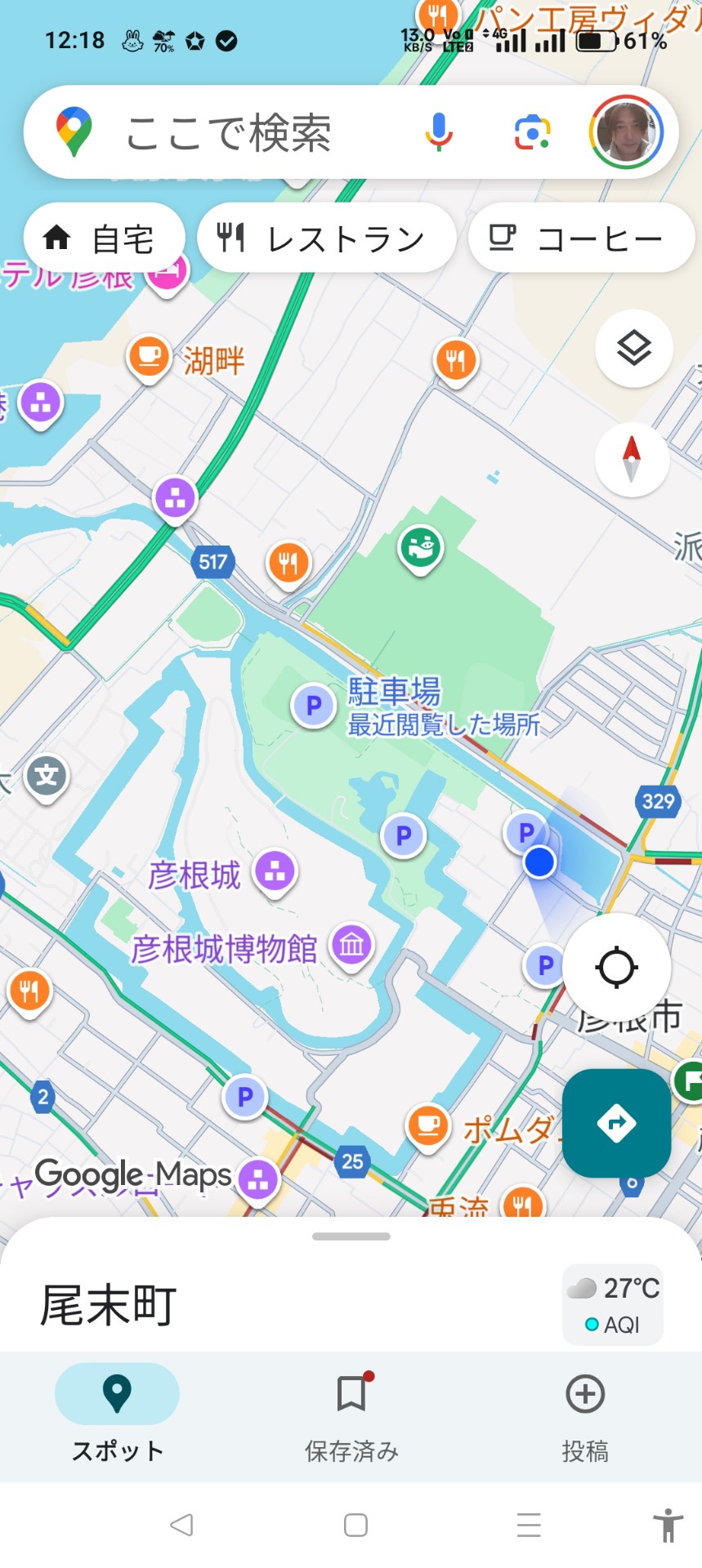Viewport: 702px width, 1568px height.
Task: Start directions with the route button
Action: tap(616, 1123)
